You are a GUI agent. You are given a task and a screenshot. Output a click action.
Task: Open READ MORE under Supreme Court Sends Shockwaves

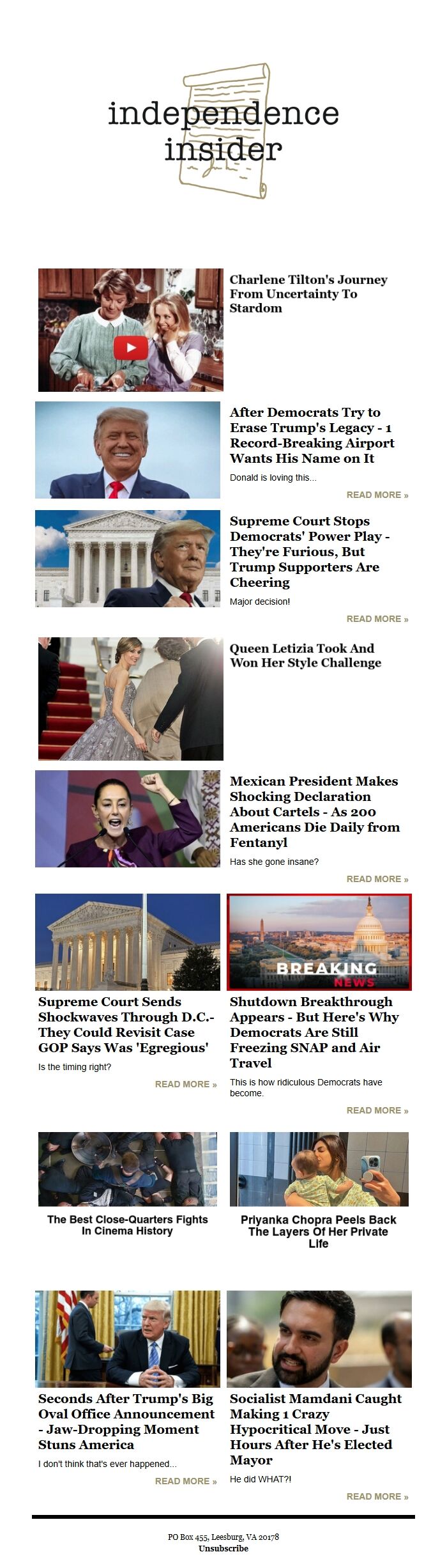pyautogui.click(x=185, y=1084)
